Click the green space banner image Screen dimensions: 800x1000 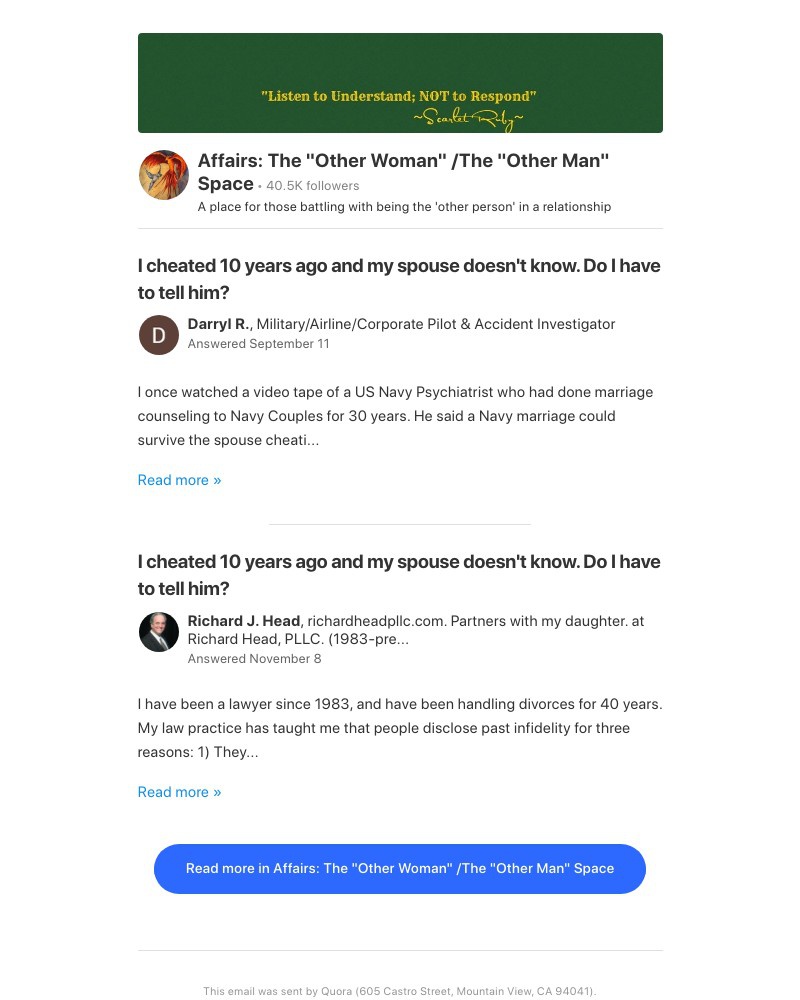coord(400,82)
